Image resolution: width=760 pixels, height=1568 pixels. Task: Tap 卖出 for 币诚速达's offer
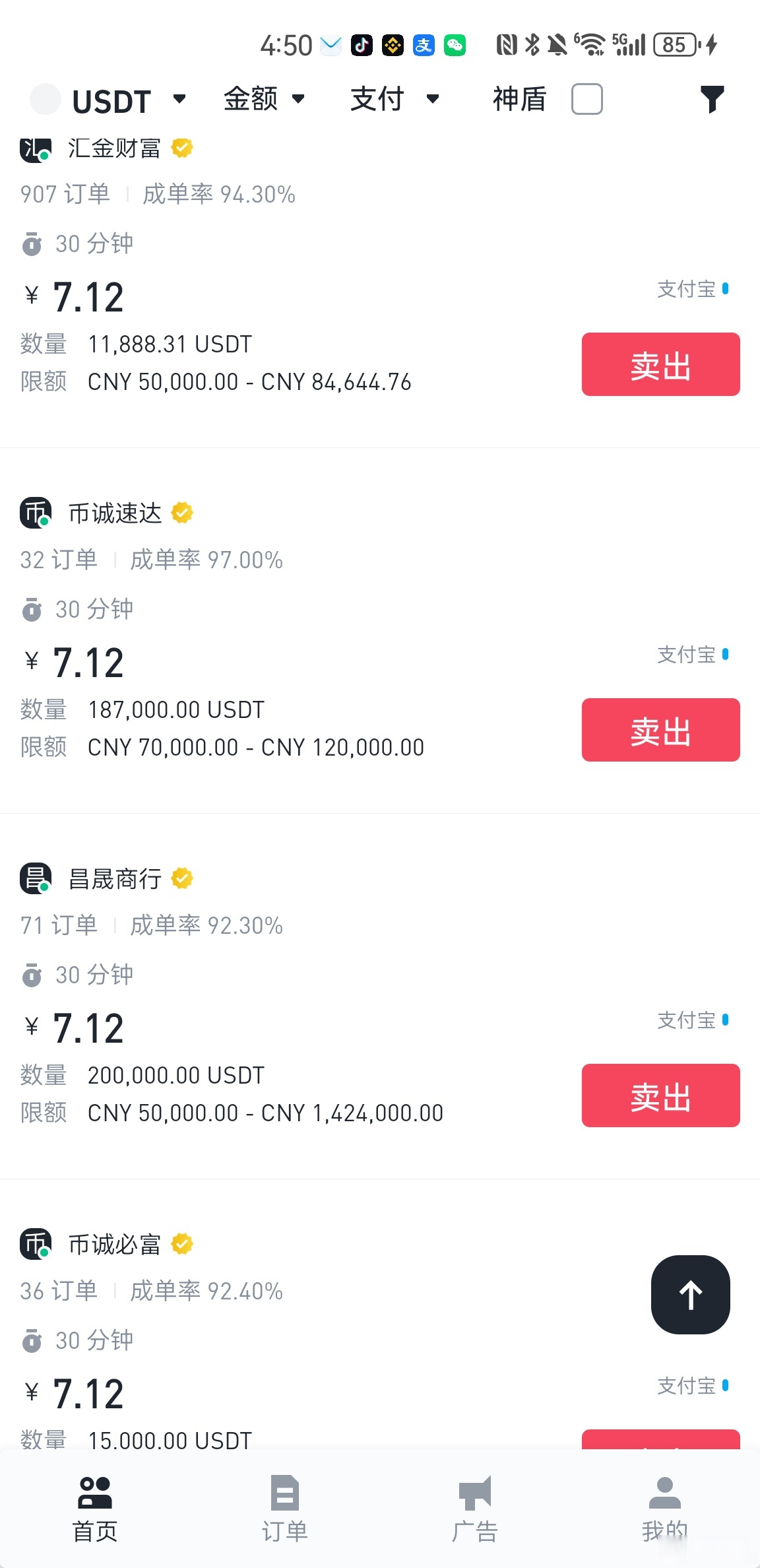coord(660,731)
